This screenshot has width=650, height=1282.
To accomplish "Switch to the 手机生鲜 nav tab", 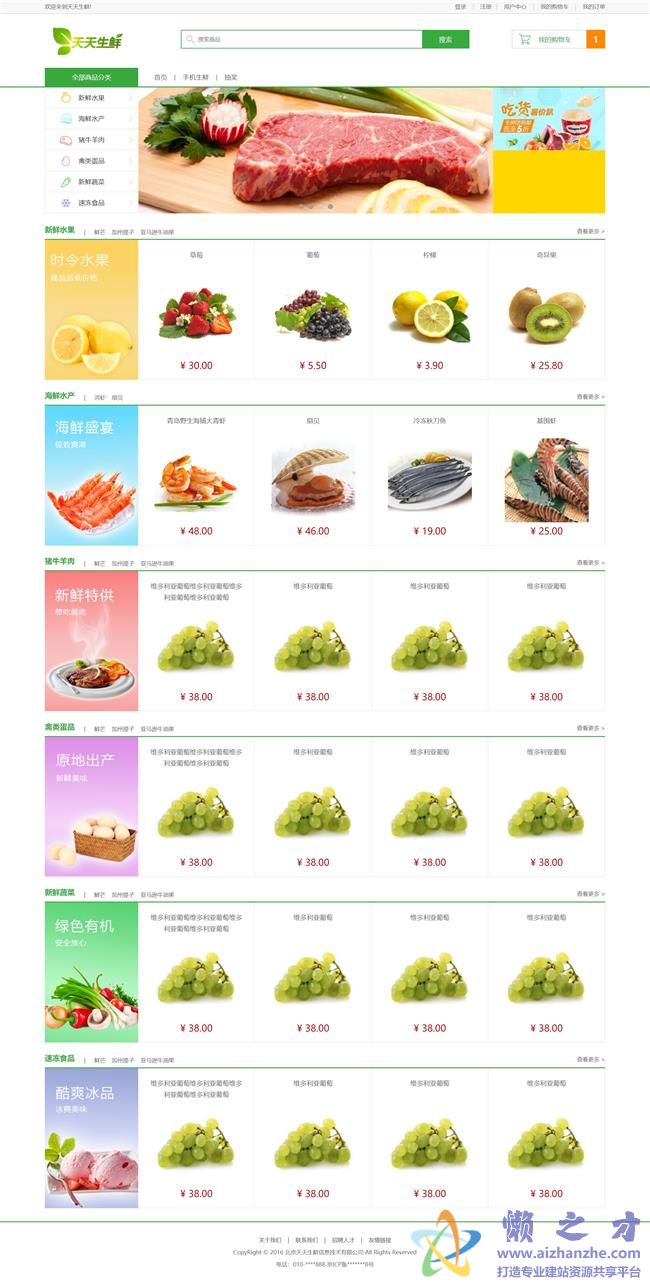I will coord(195,77).
